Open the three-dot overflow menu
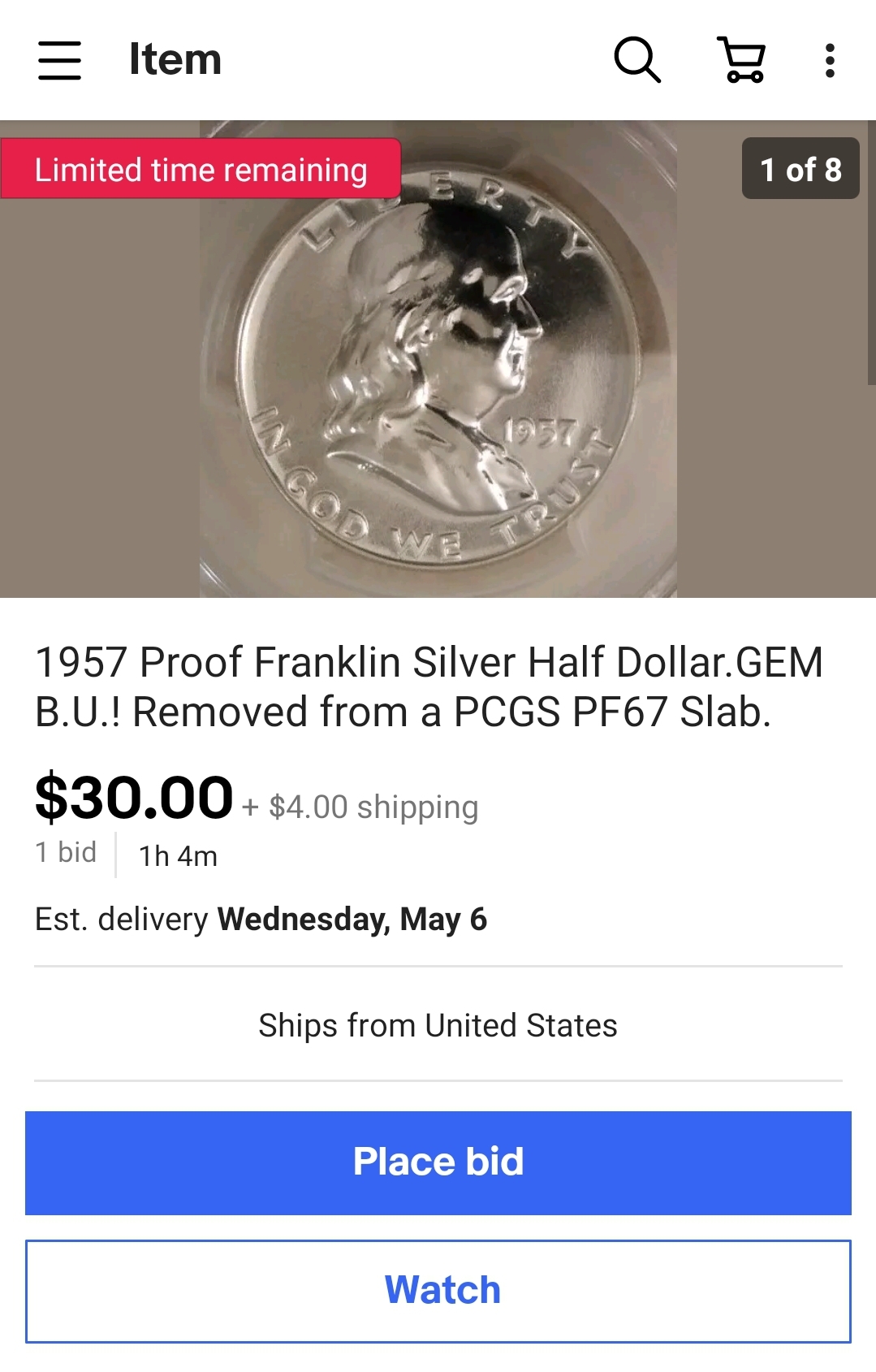The image size is (876, 1372). [x=829, y=60]
